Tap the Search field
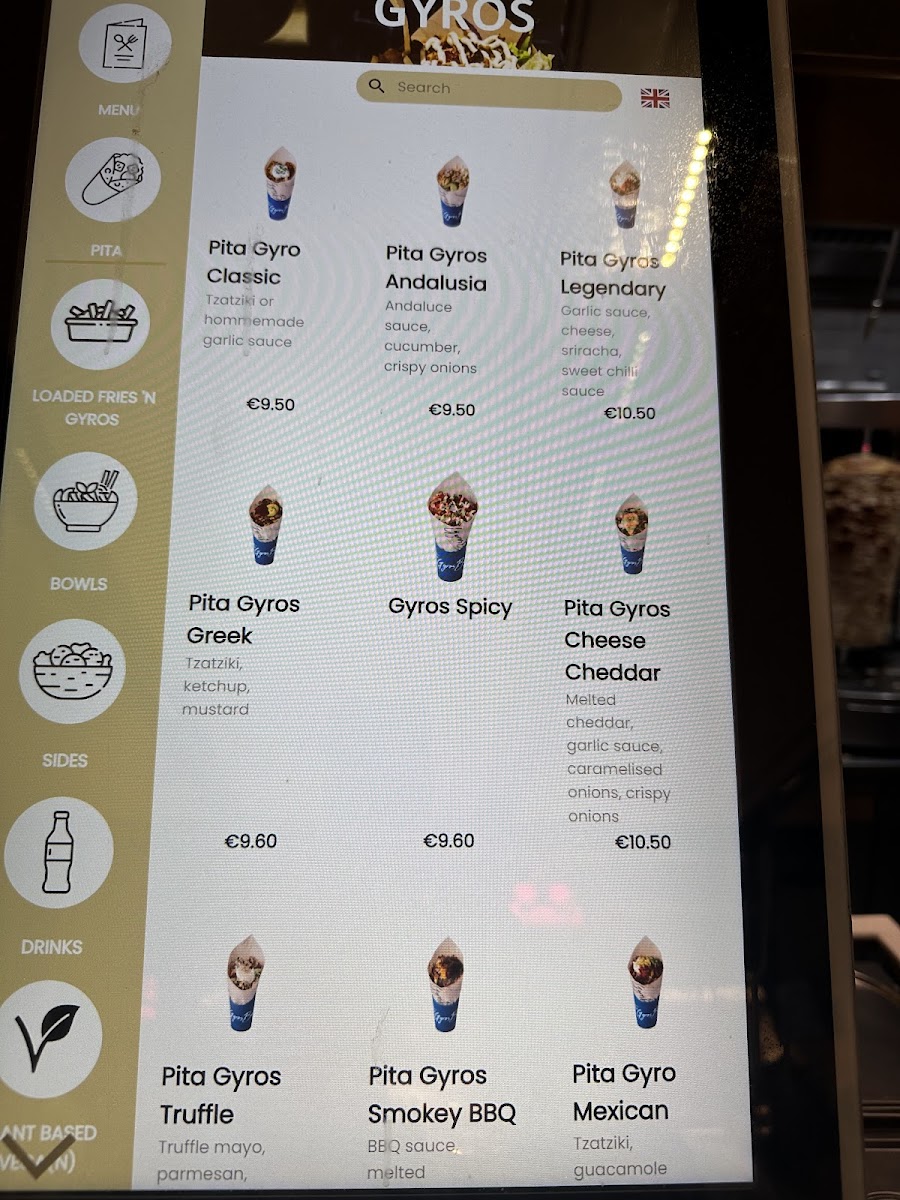This screenshot has height=1200, width=900. point(489,89)
